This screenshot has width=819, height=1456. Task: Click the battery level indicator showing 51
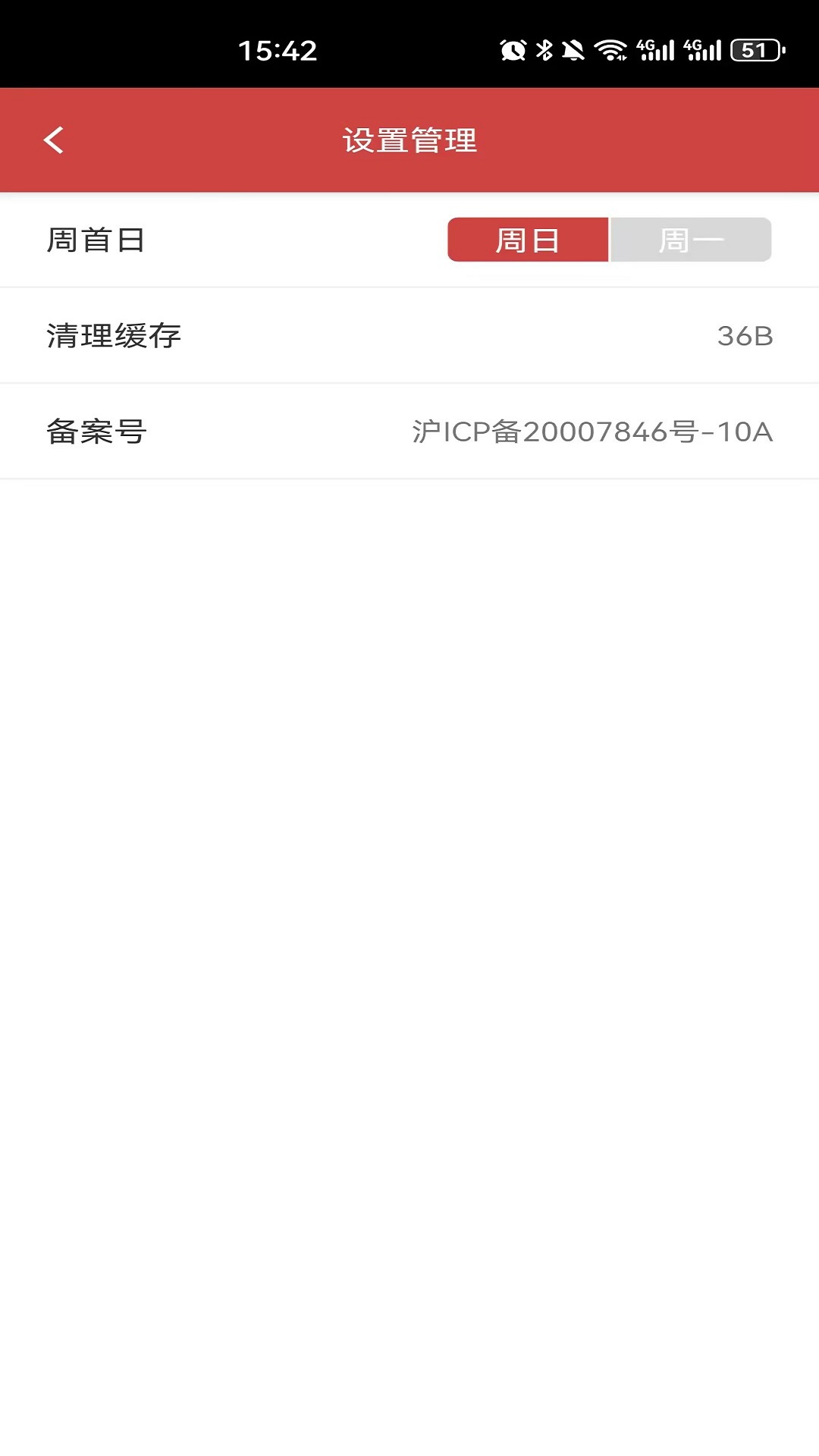pos(755,50)
